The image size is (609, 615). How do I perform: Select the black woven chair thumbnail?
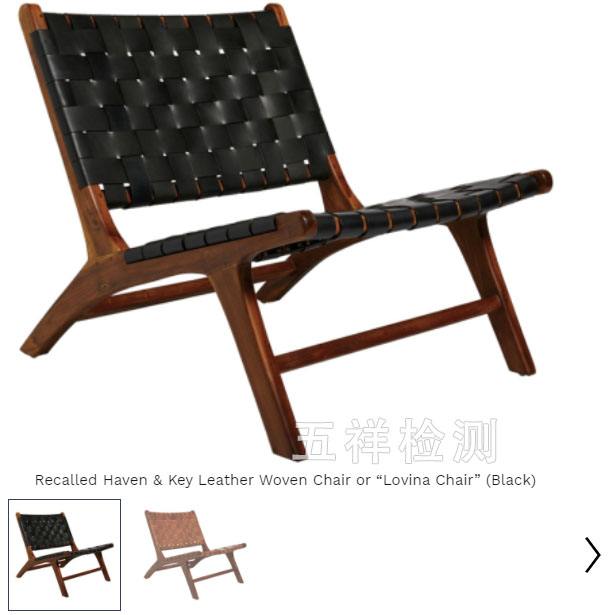click(65, 554)
